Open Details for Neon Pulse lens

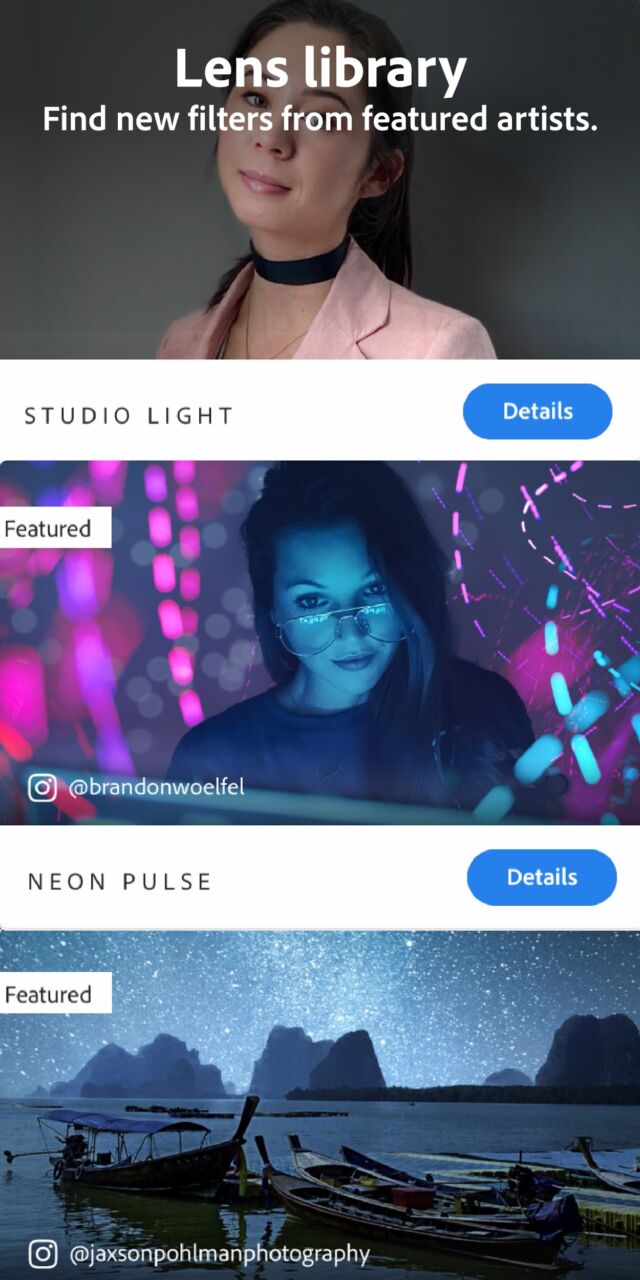coord(541,877)
